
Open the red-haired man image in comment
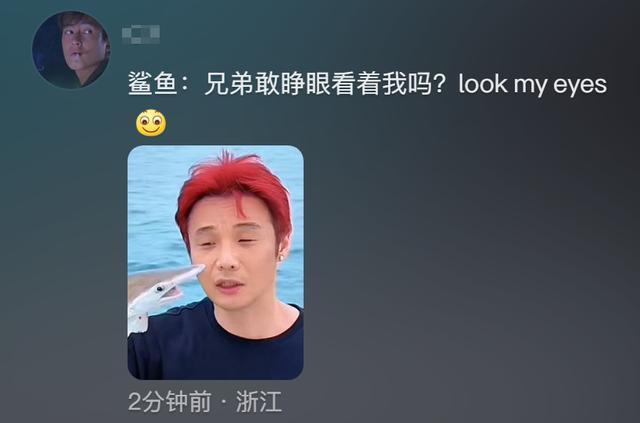(x=215, y=262)
